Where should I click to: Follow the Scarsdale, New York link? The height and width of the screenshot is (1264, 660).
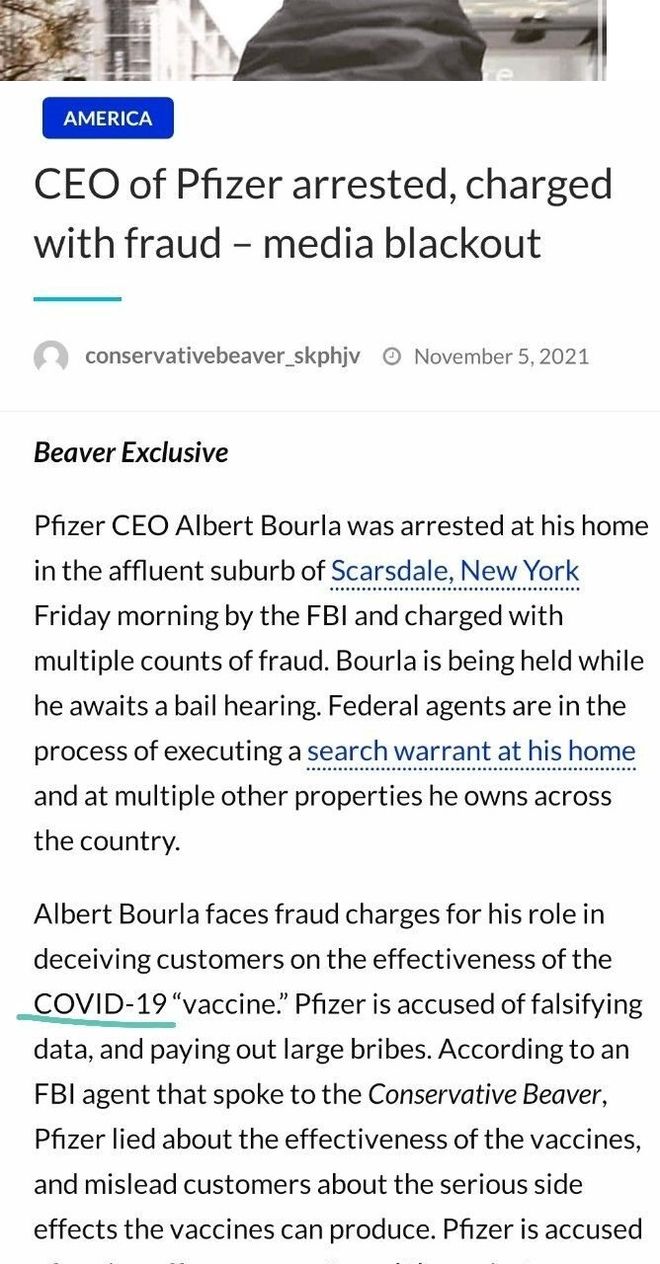pyautogui.click(x=455, y=571)
